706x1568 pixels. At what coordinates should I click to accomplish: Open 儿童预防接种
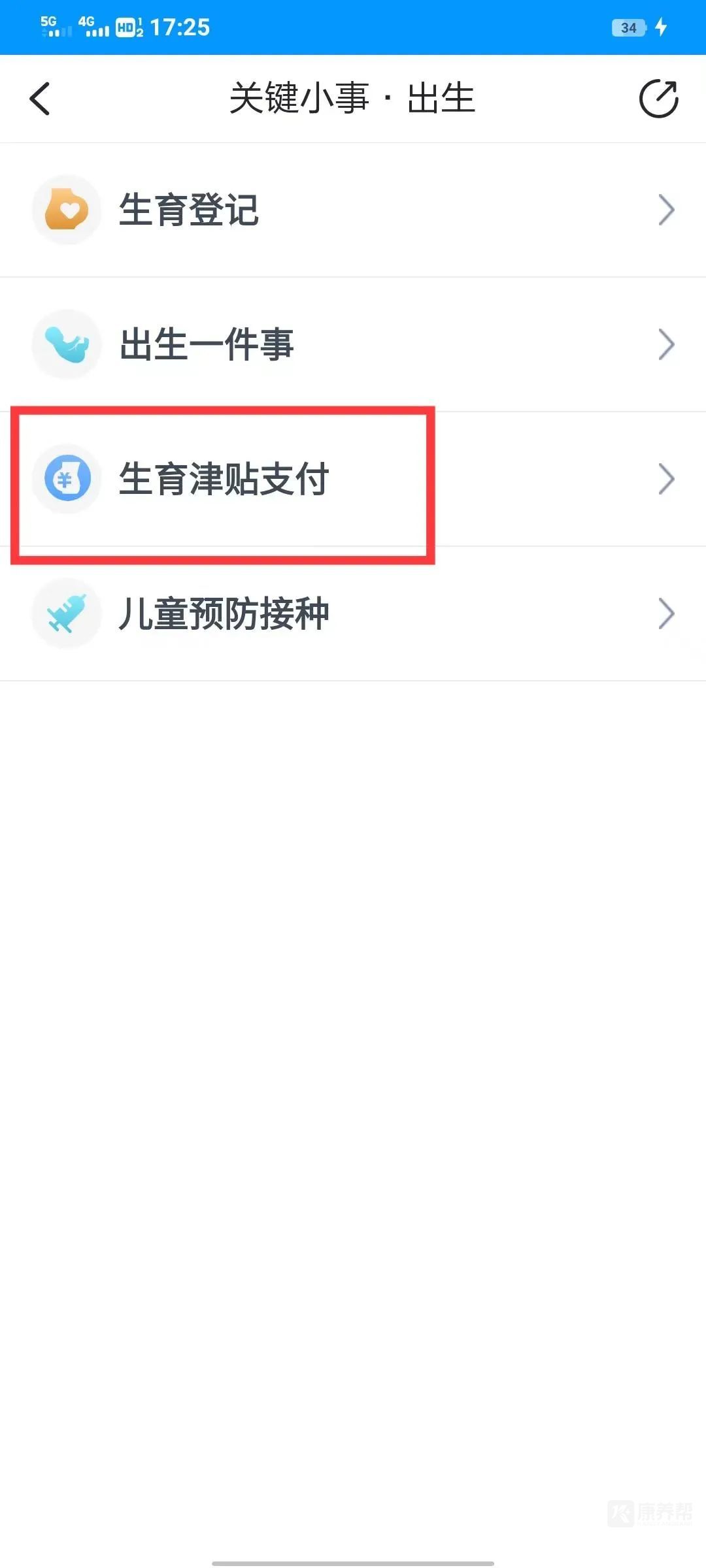pyautogui.click(x=353, y=613)
